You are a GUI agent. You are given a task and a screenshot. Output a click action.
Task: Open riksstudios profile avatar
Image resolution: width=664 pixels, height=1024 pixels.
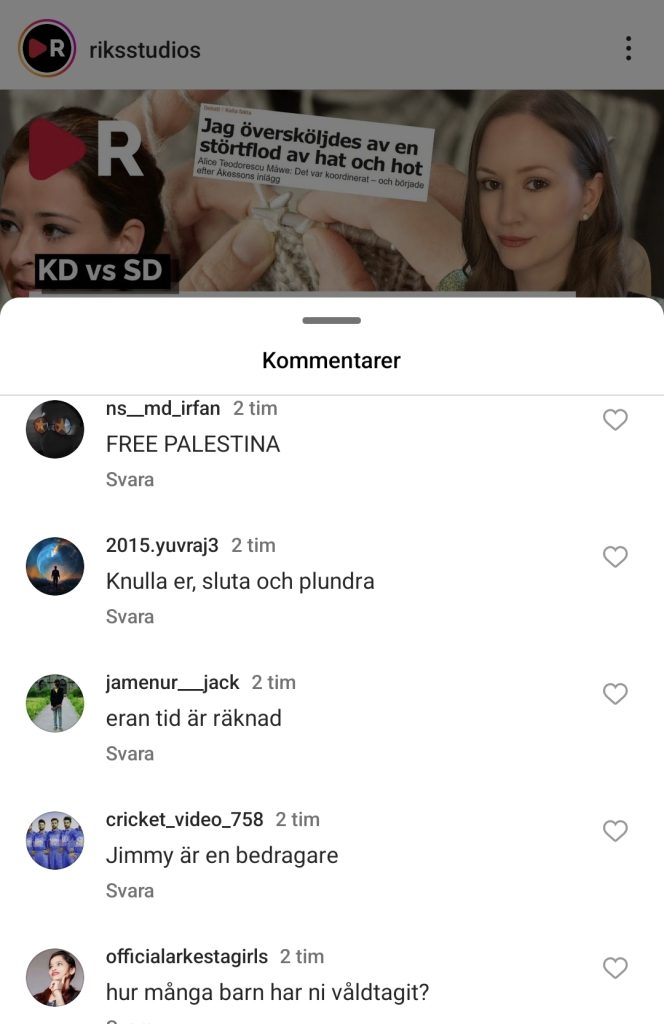pyautogui.click(x=47, y=48)
